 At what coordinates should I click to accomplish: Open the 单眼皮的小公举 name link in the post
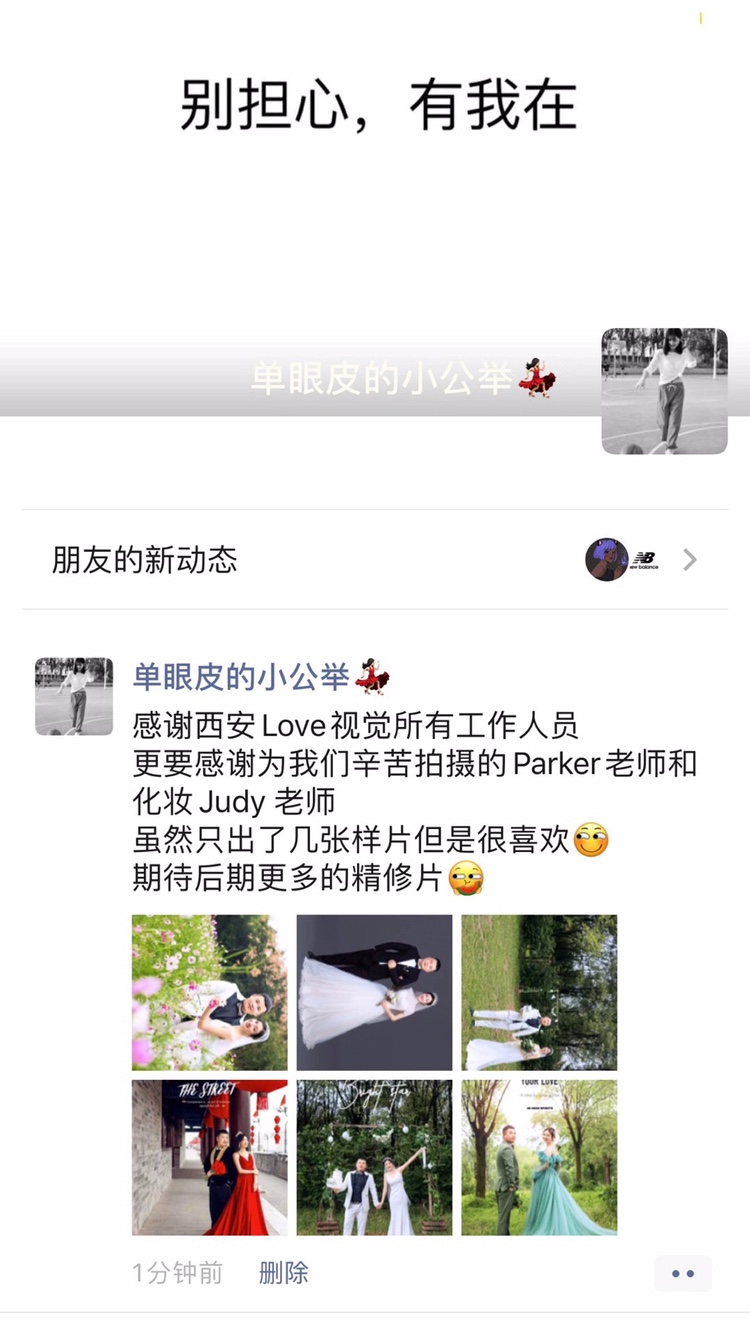tap(240, 677)
